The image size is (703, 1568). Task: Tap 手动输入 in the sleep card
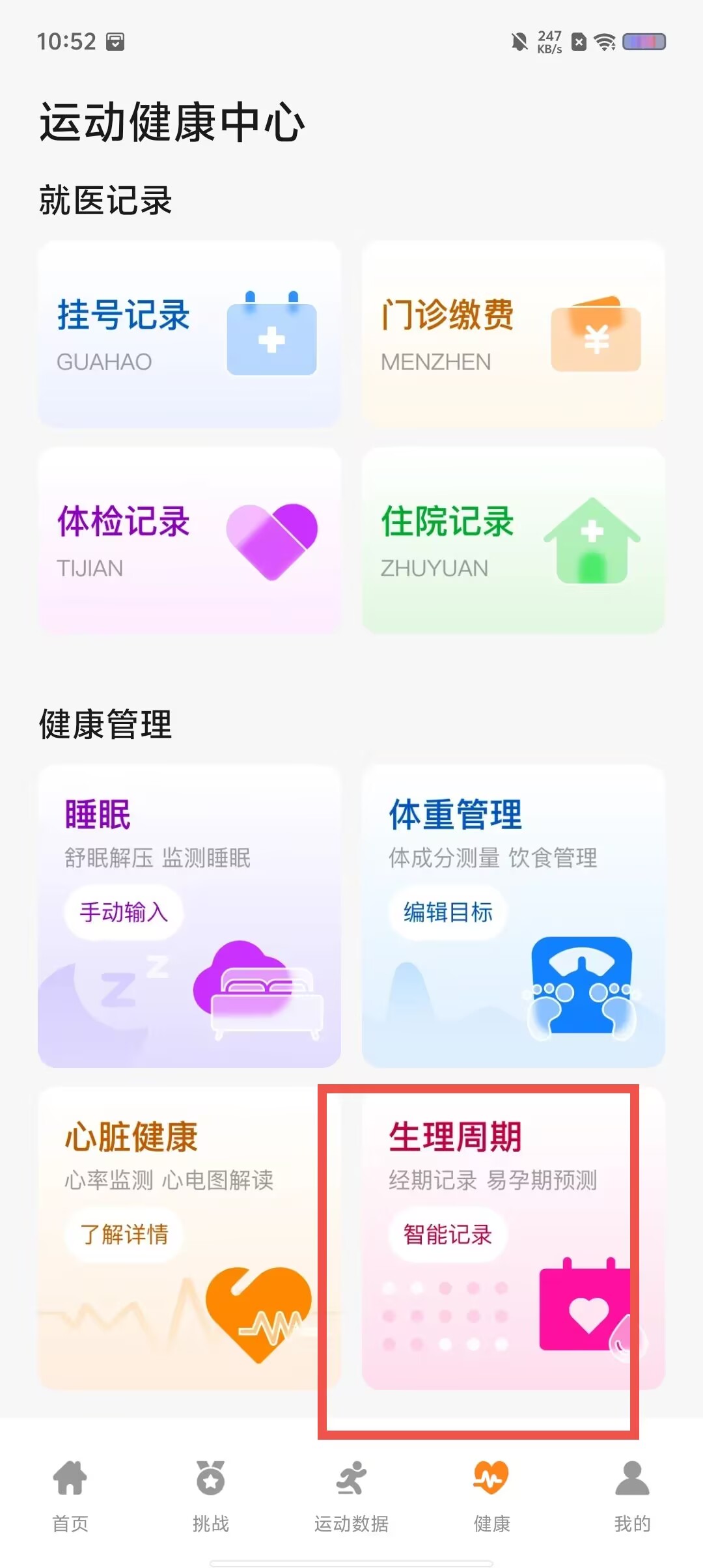coord(124,912)
